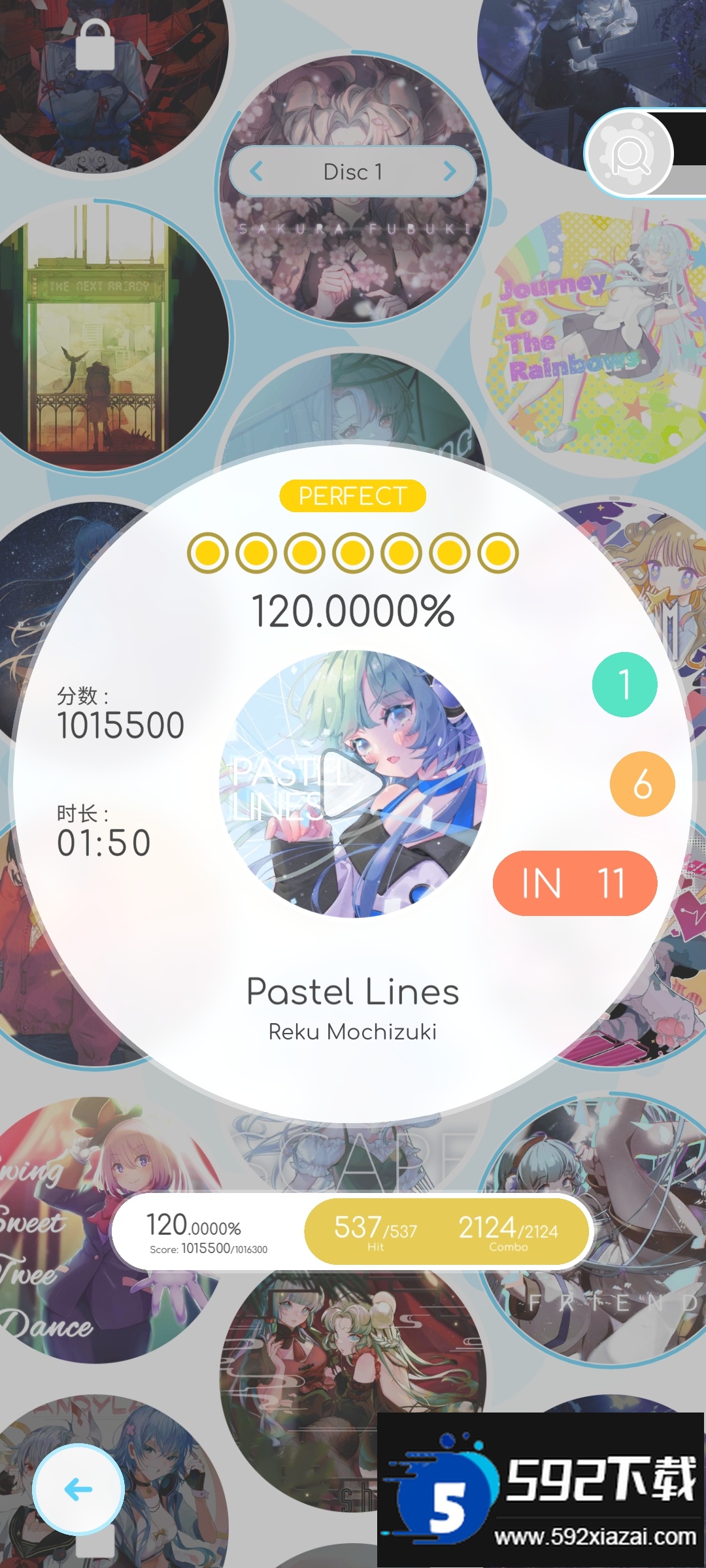Play the Pastel Lines preview

click(x=353, y=783)
